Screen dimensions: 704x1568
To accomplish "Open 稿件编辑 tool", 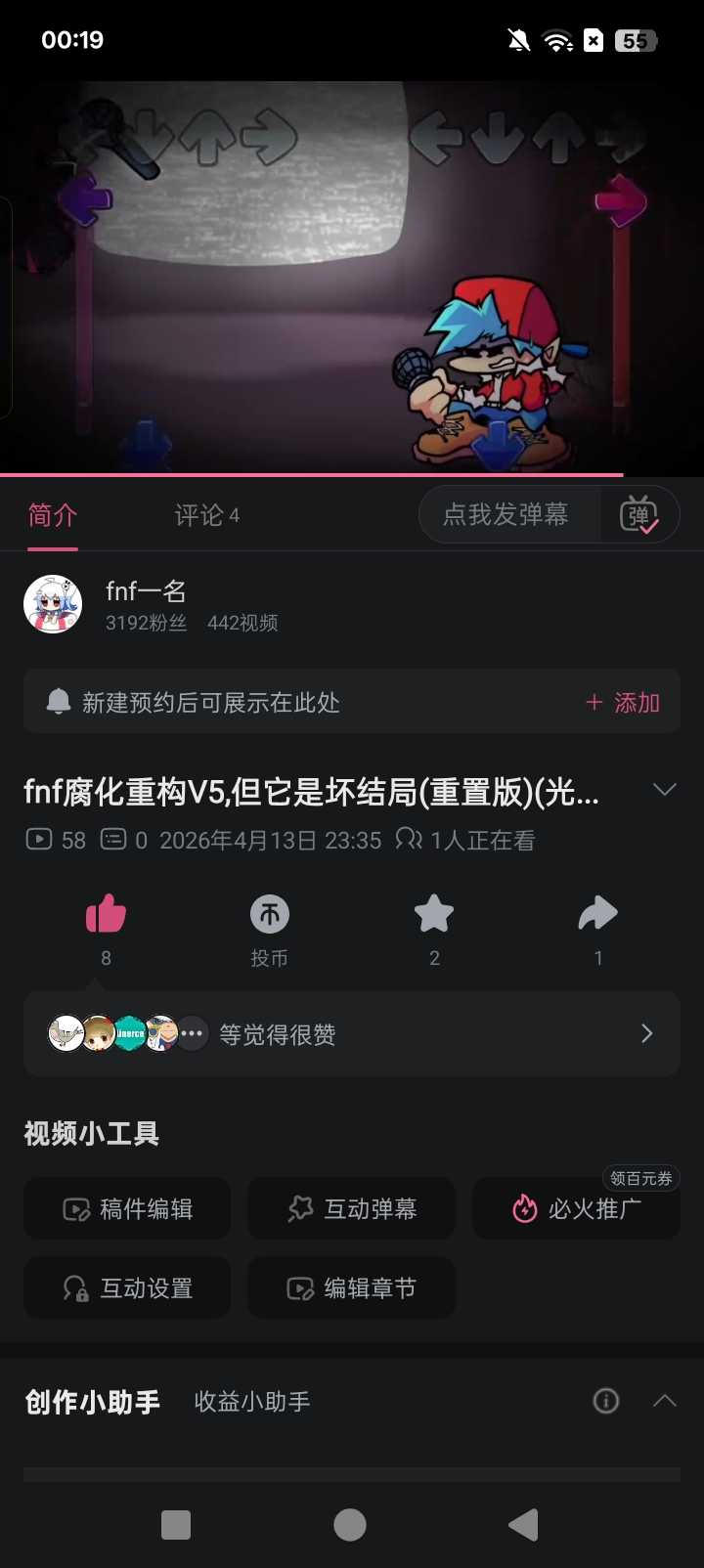I will coord(127,1209).
